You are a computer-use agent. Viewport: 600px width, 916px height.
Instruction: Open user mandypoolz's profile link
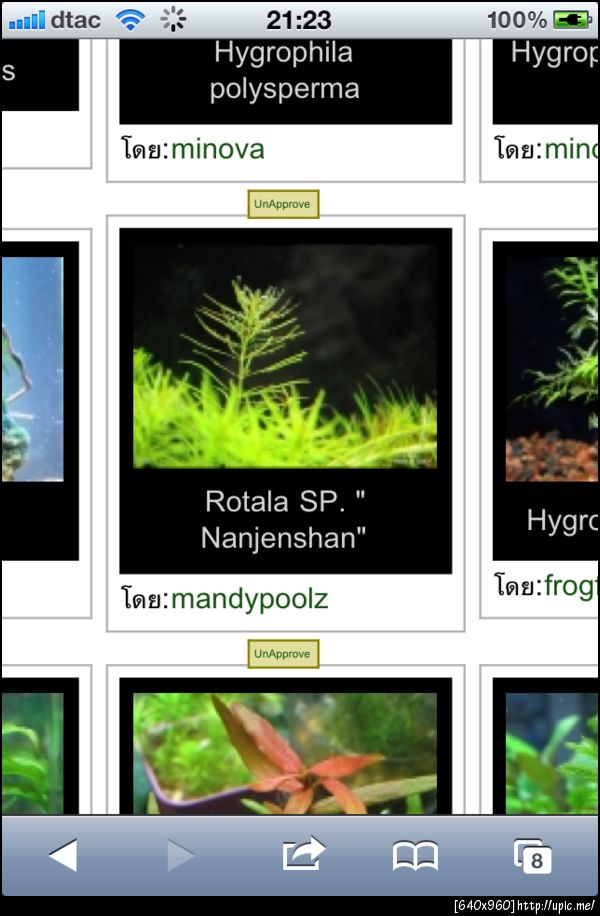pos(249,599)
